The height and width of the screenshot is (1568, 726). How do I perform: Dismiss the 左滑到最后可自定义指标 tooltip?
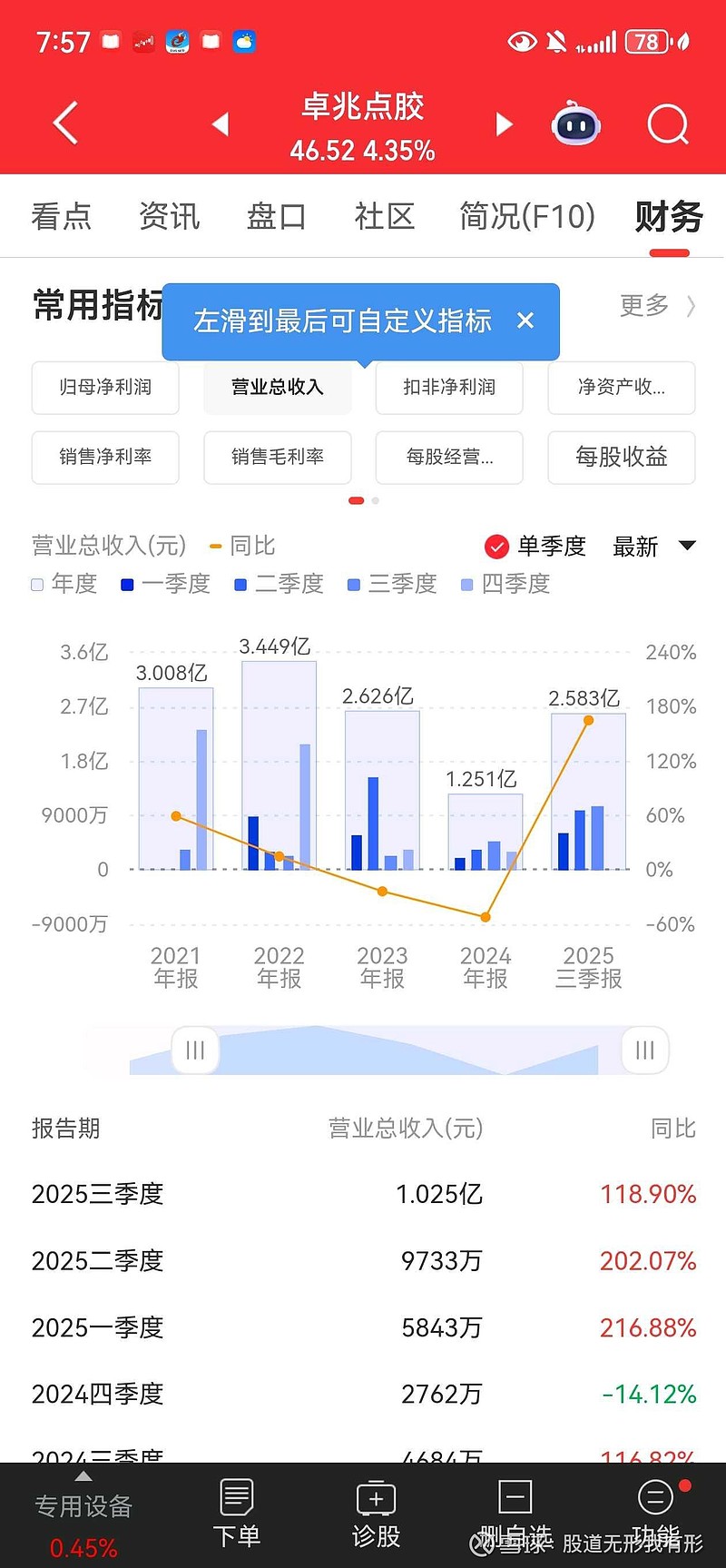(x=525, y=321)
